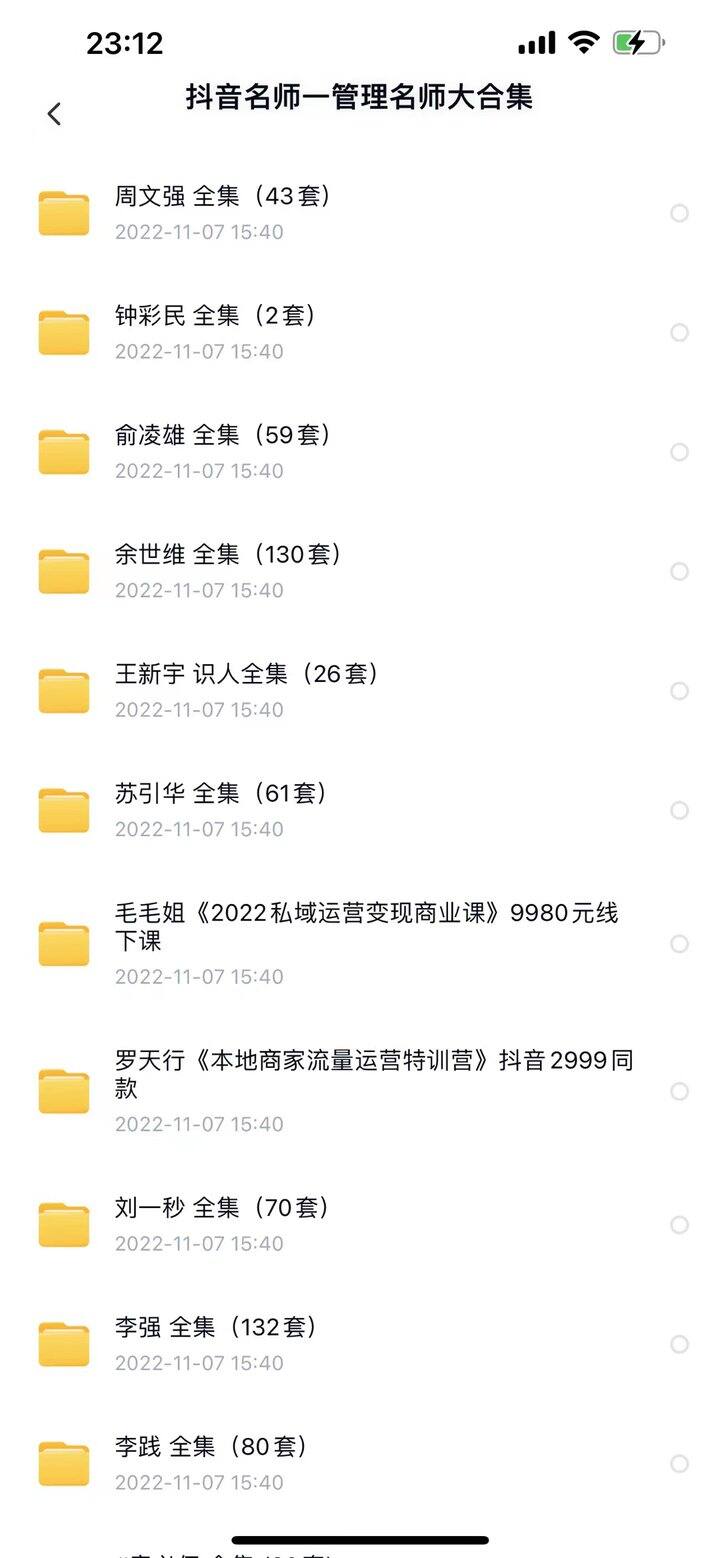Image resolution: width=720 pixels, height=1558 pixels.
Task: Select the circle next to 余世维 全集
Action: click(x=679, y=571)
